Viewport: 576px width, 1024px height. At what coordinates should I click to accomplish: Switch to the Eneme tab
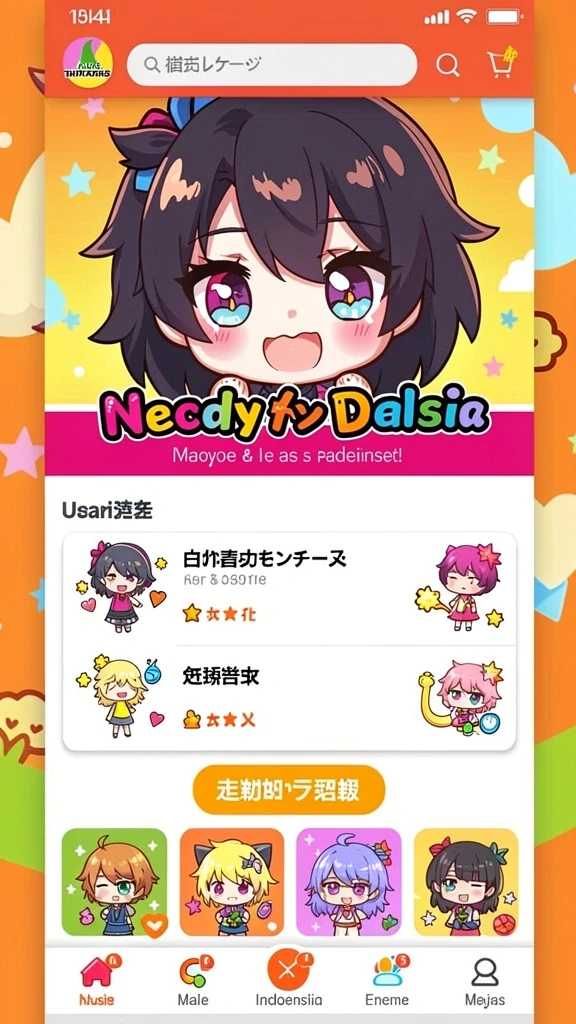click(x=387, y=980)
